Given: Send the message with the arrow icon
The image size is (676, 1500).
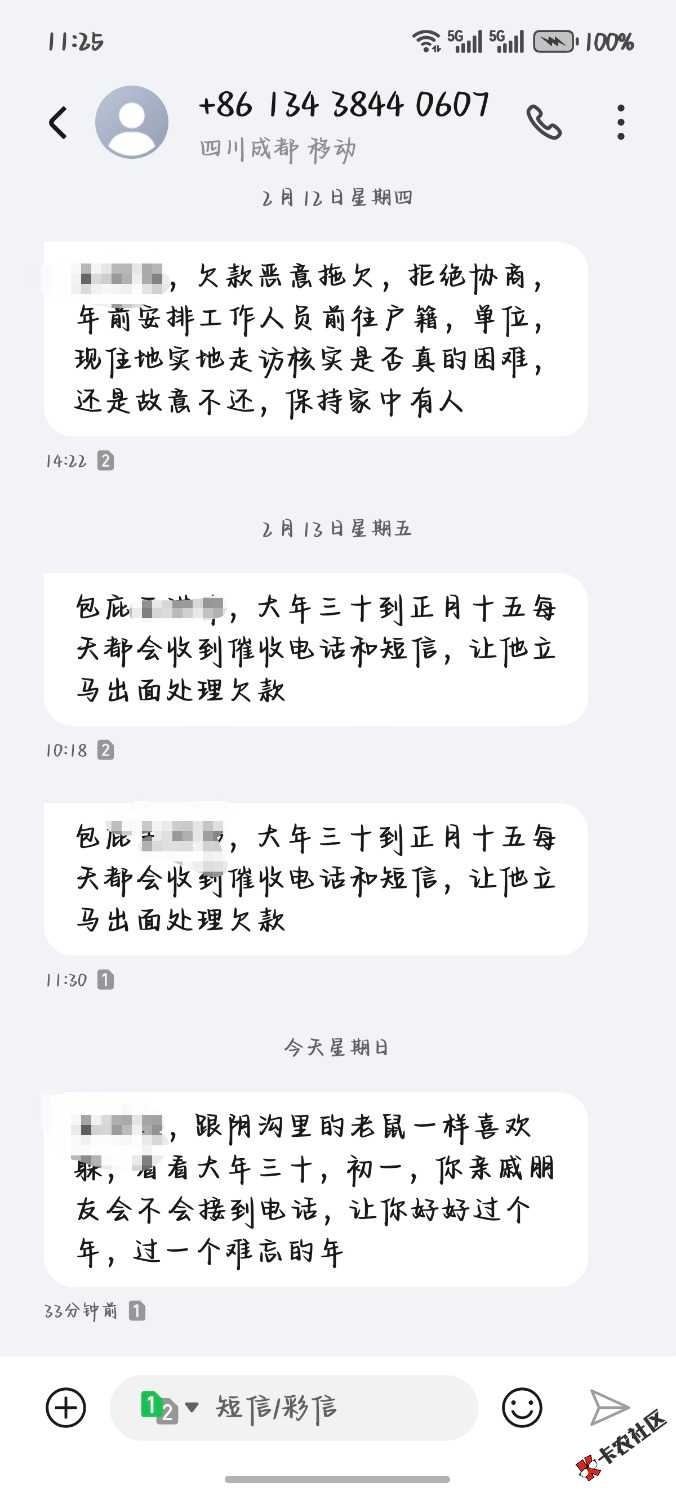Looking at the screenshot, I should [x=608, y=1408].
